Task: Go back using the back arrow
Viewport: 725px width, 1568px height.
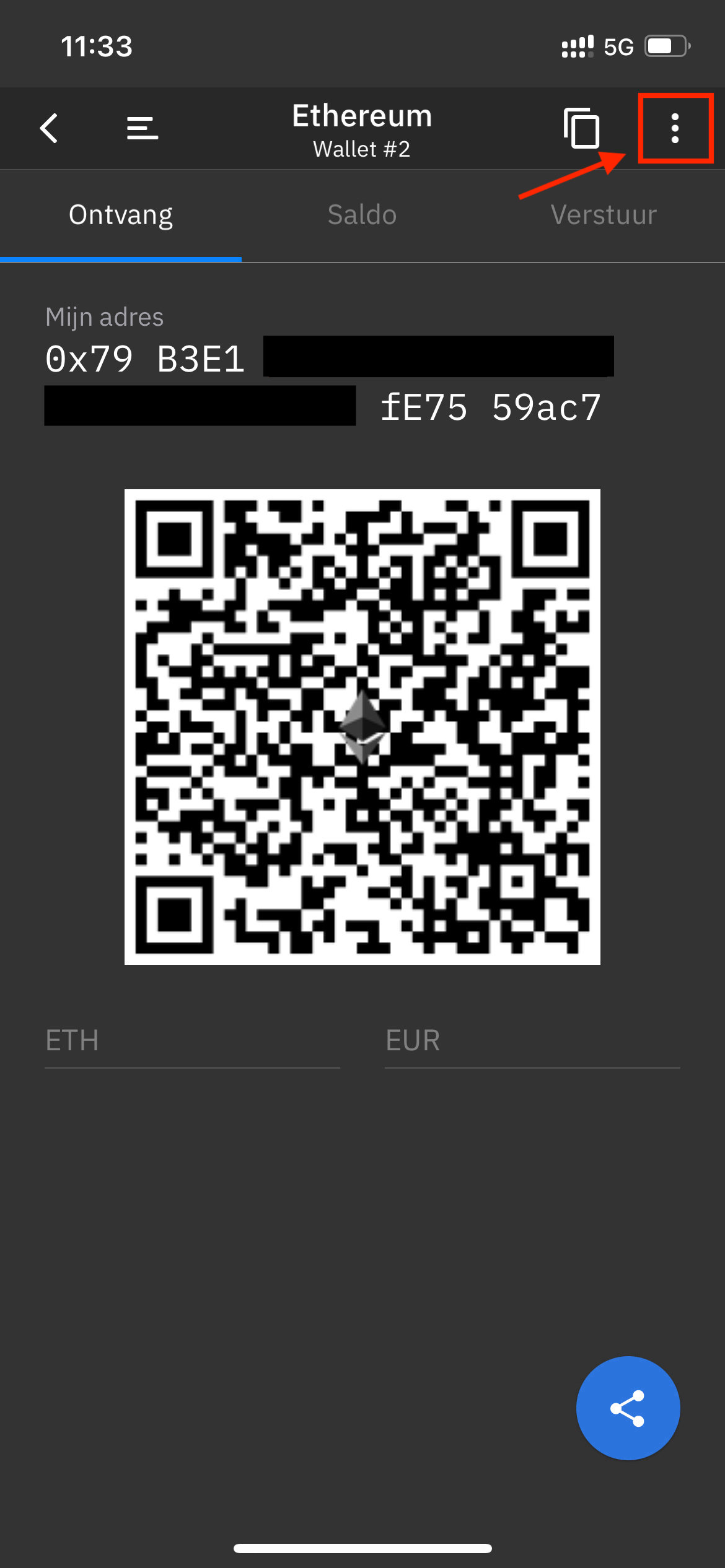Action: [x=49, y=128]
